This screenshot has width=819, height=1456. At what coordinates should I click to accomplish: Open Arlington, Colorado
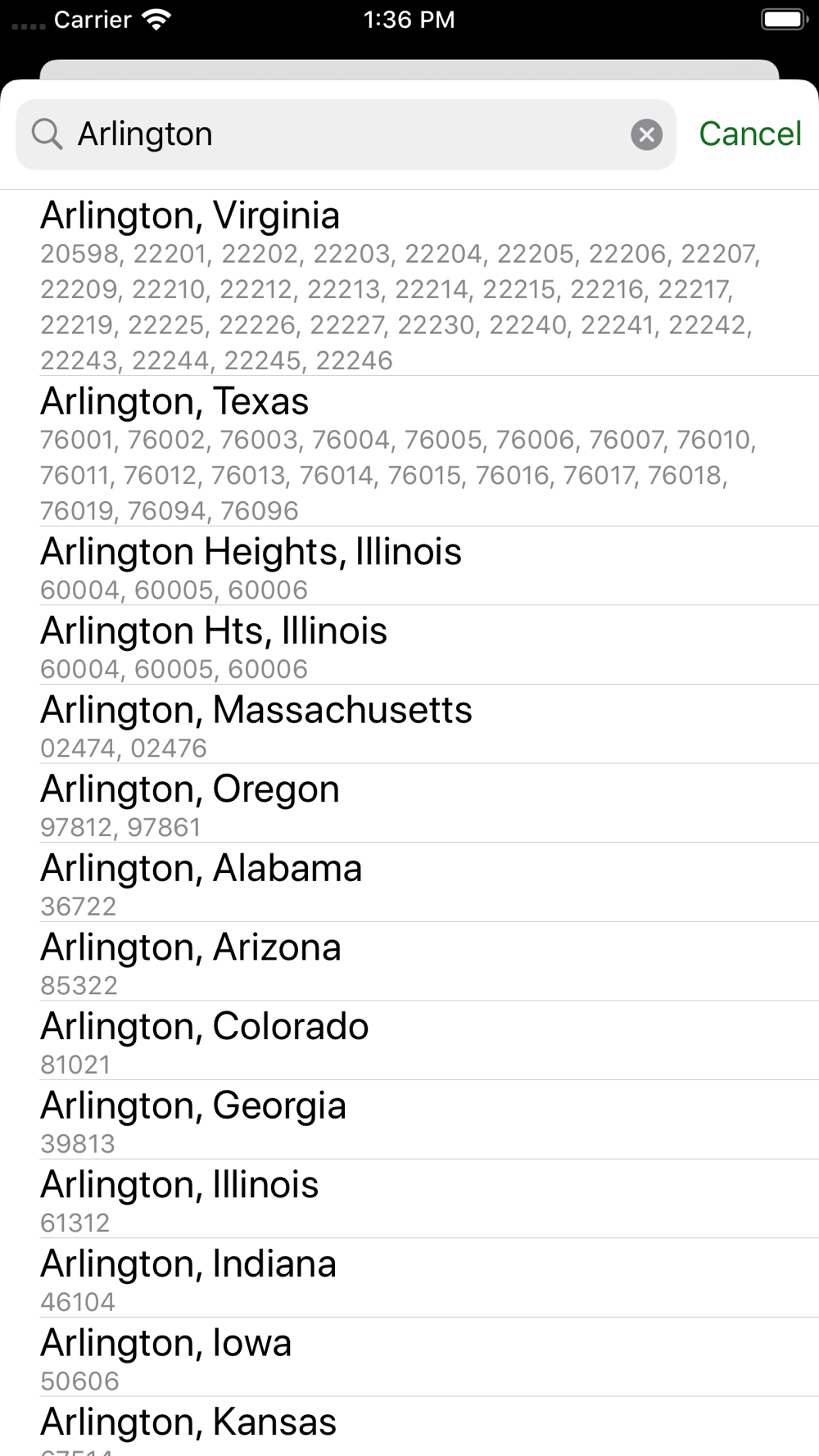(x=409, y=1041)
